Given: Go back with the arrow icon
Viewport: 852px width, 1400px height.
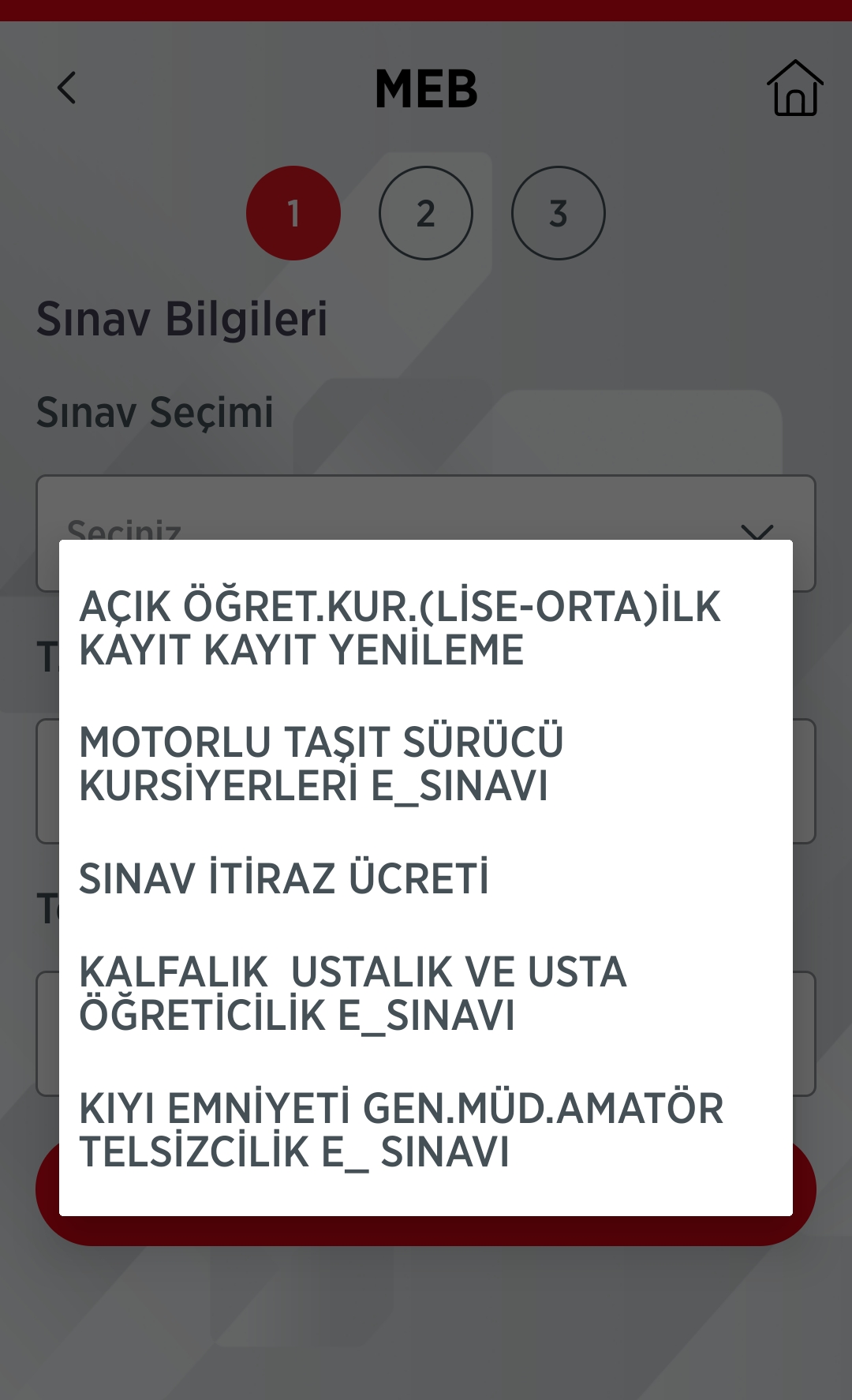Looking at the screenshot, I should click(x=67, y=88).
